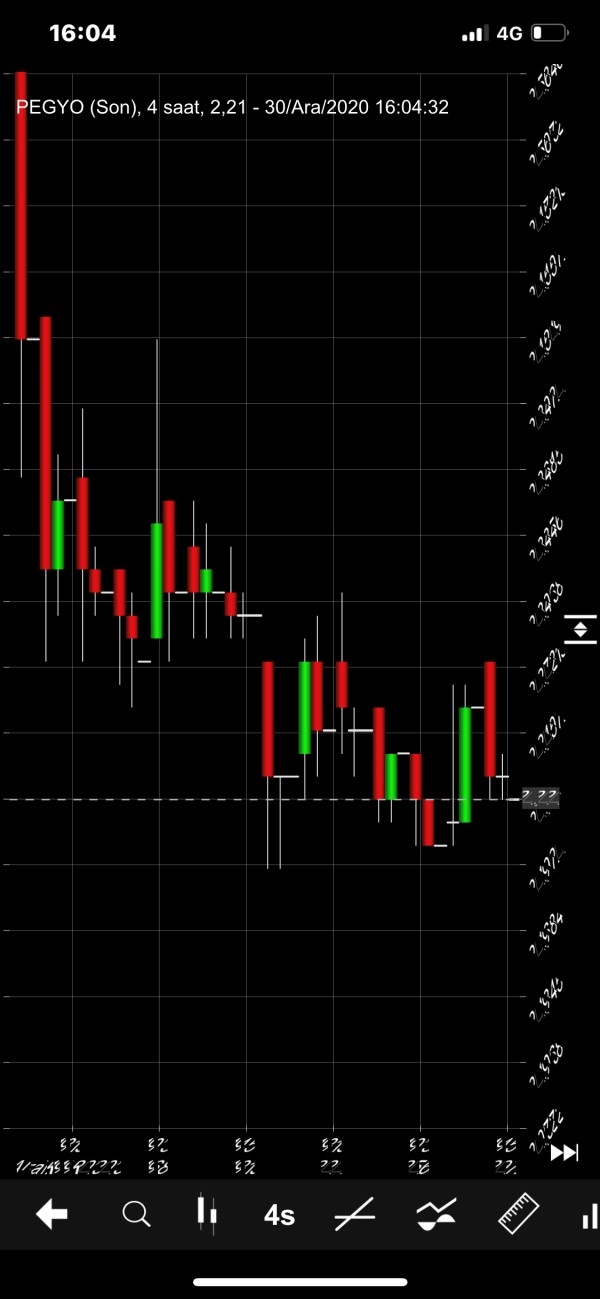Select the trend line drawing tool
This screenshot has height=1299, width=600.
[x=355, y=1214]
